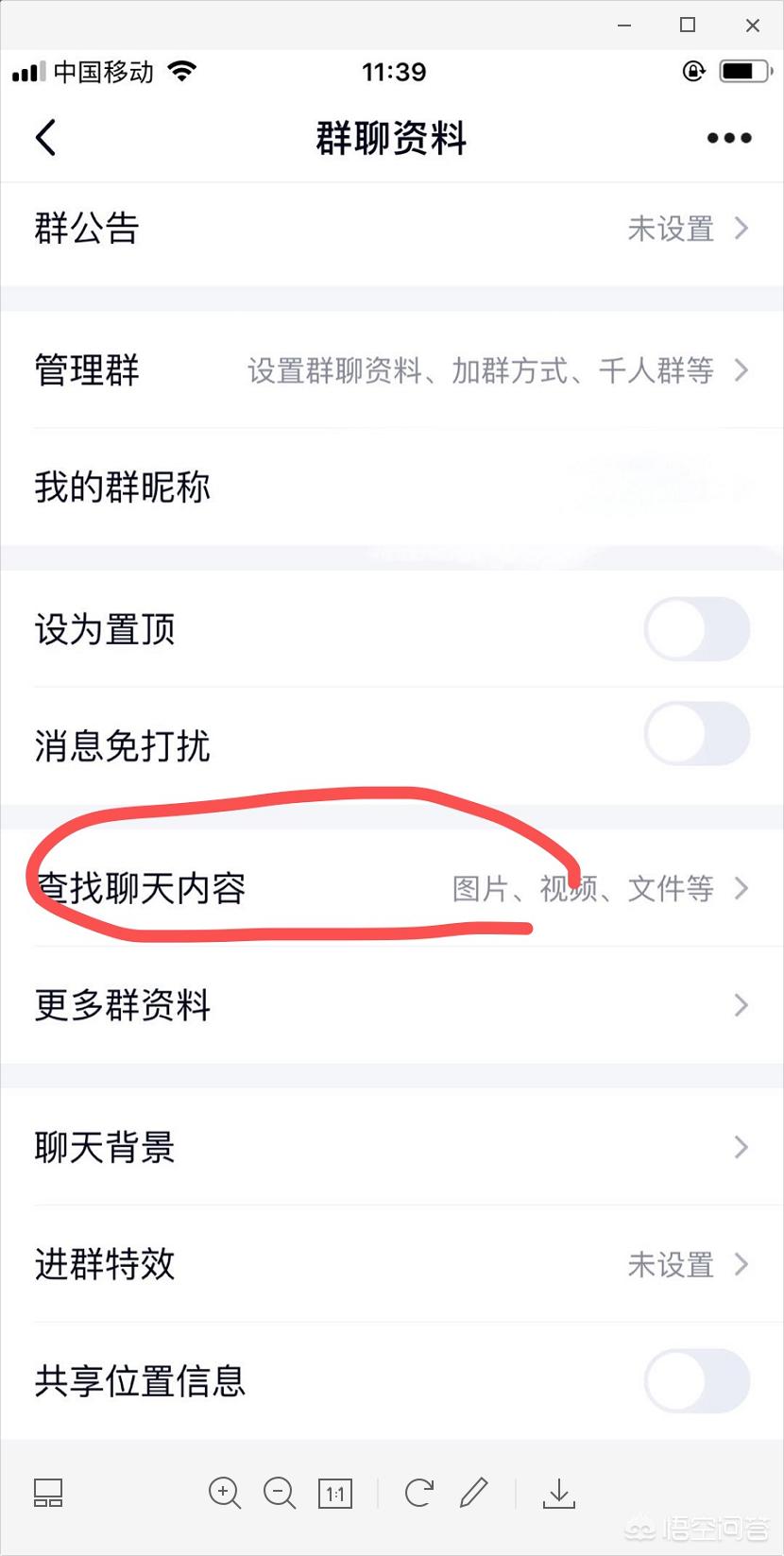Turn on 共享位置信息 location sharing
The height and width of the screenshot is (1556, 784).
coord(697,1381)
